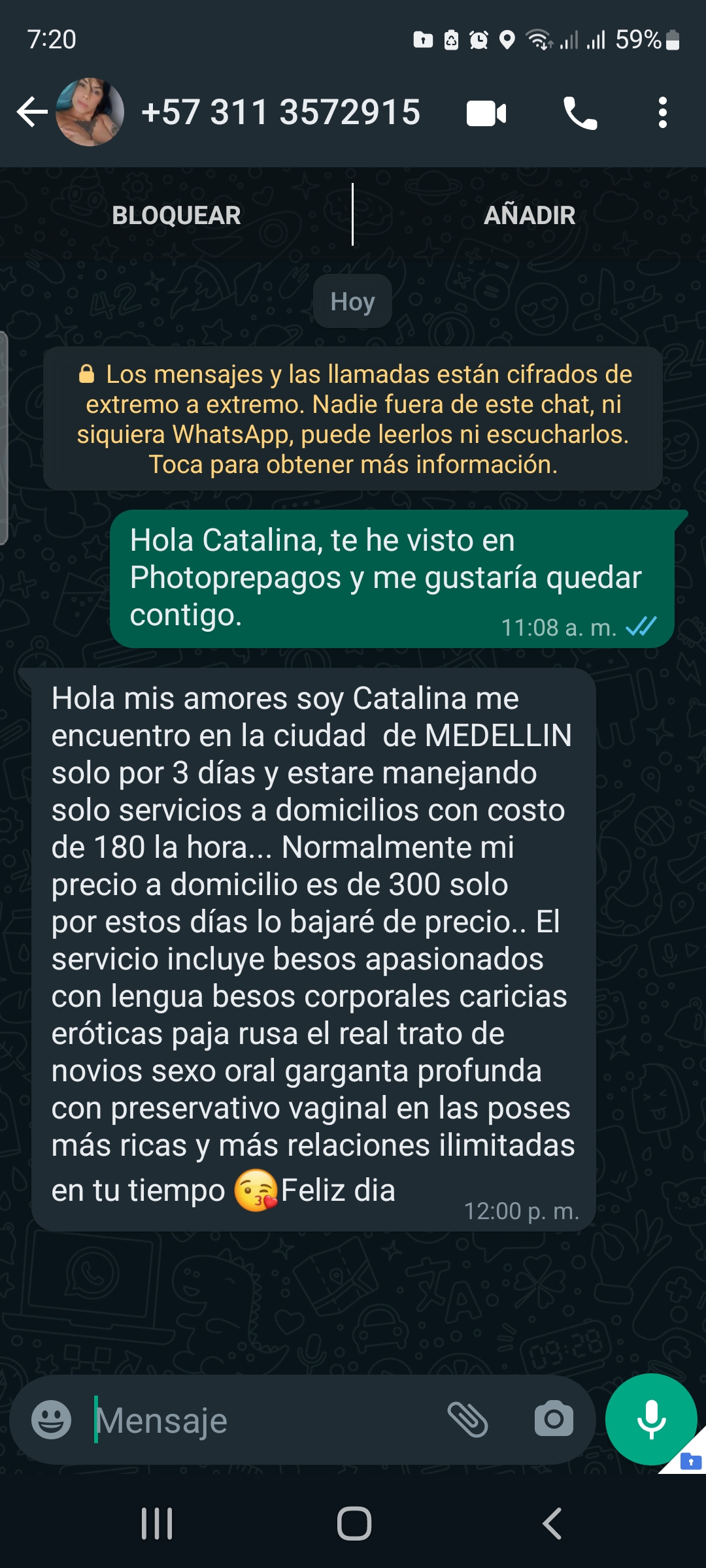This screenshot has height=1568, width=706.
Task: Open the contact's profile photo
Action: click(x=90, y=112)
